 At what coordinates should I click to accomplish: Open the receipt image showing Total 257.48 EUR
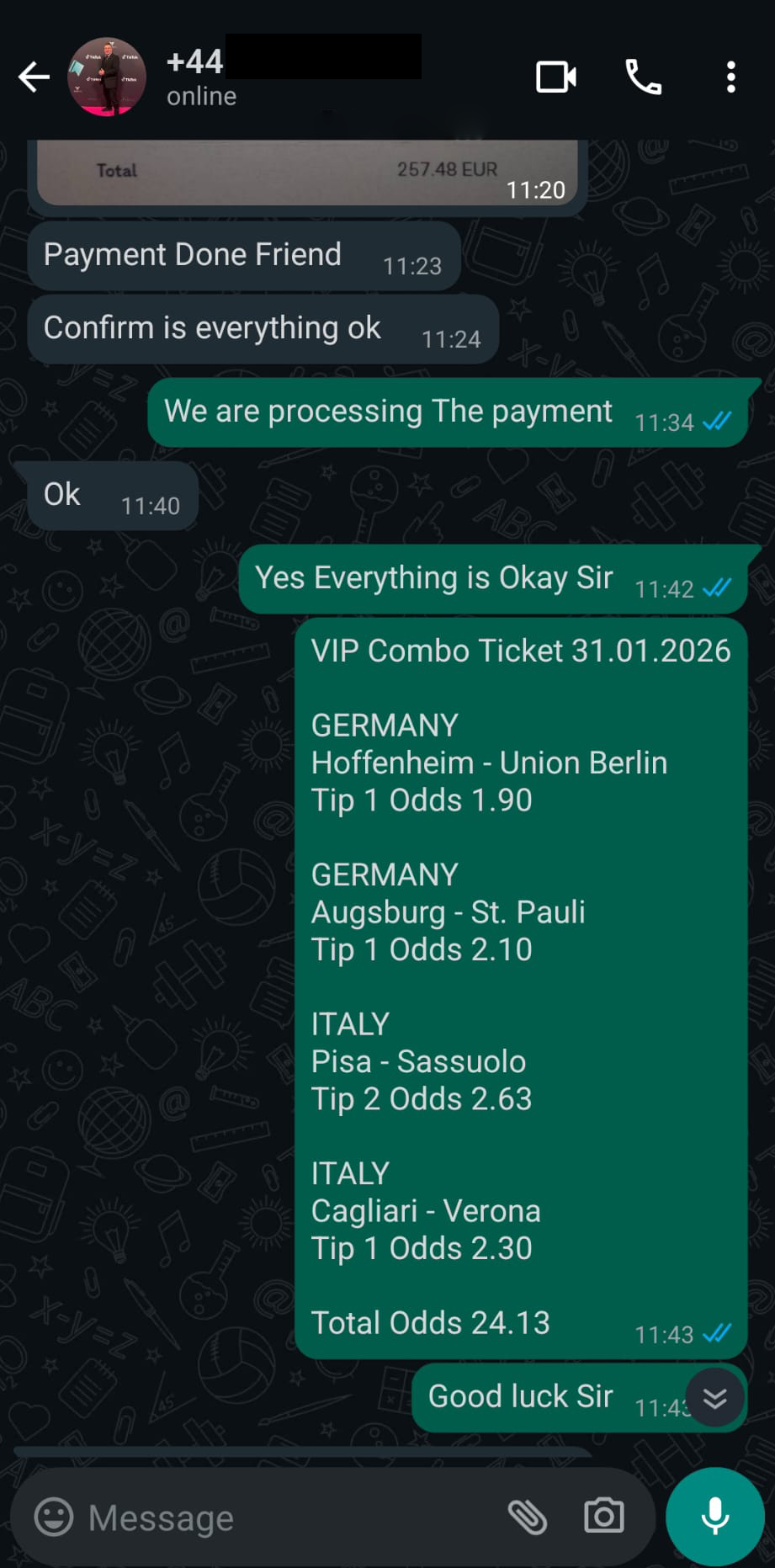point(307,173)
